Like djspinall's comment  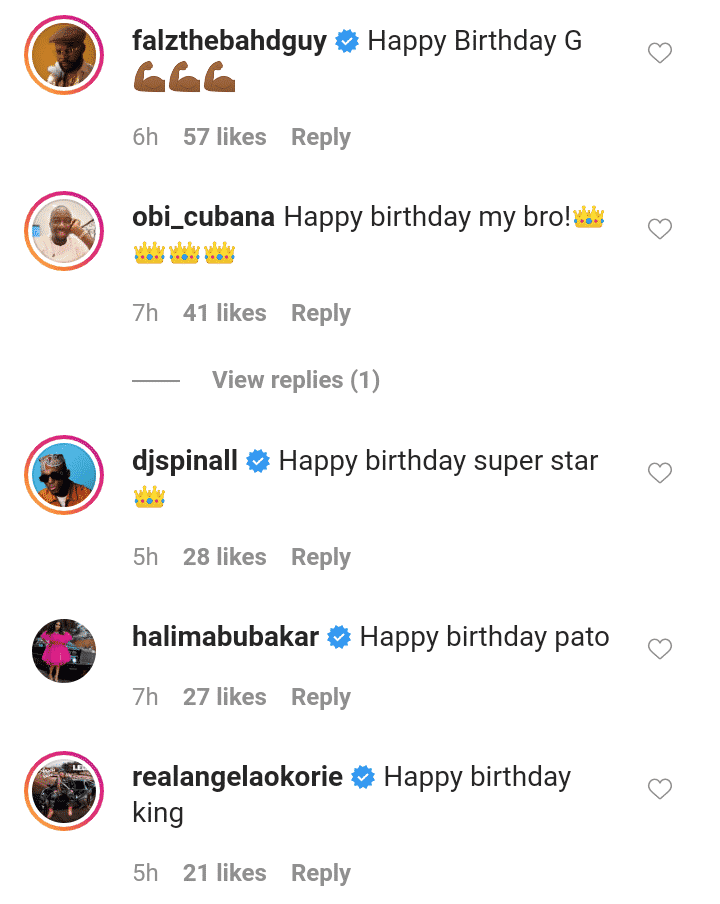click(659, 473)
